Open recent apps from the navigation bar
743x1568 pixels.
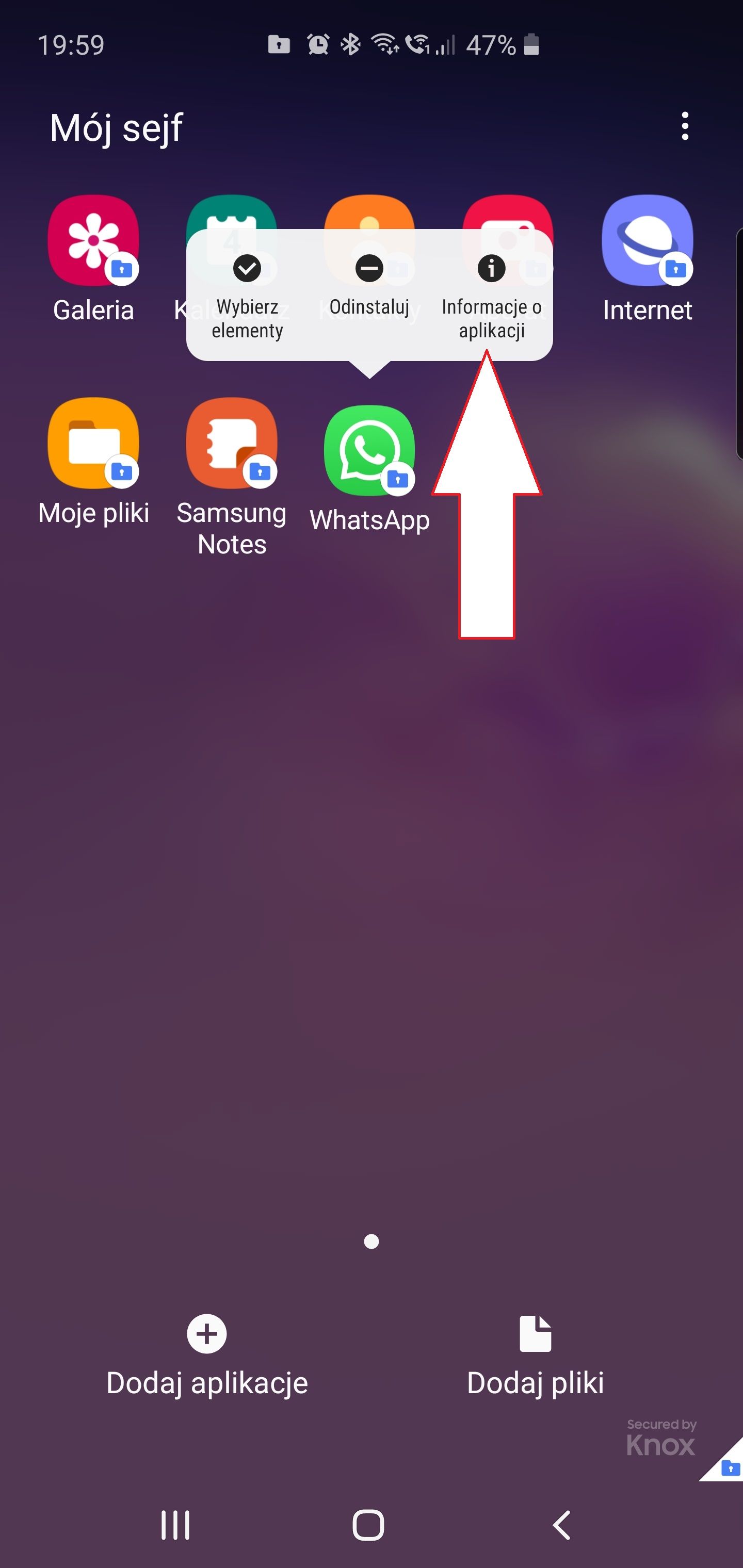pos(175,1525)
